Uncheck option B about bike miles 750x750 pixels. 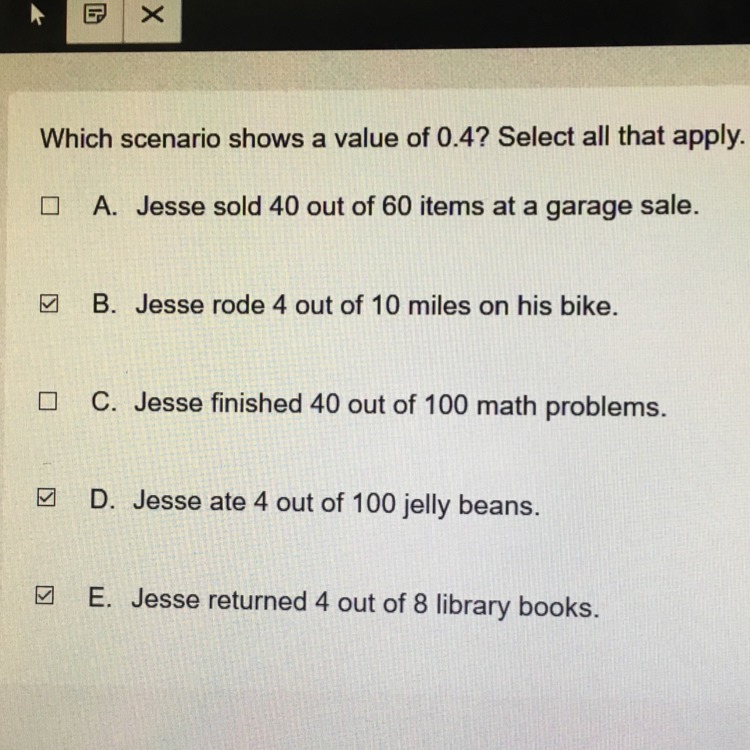[47, 304]
